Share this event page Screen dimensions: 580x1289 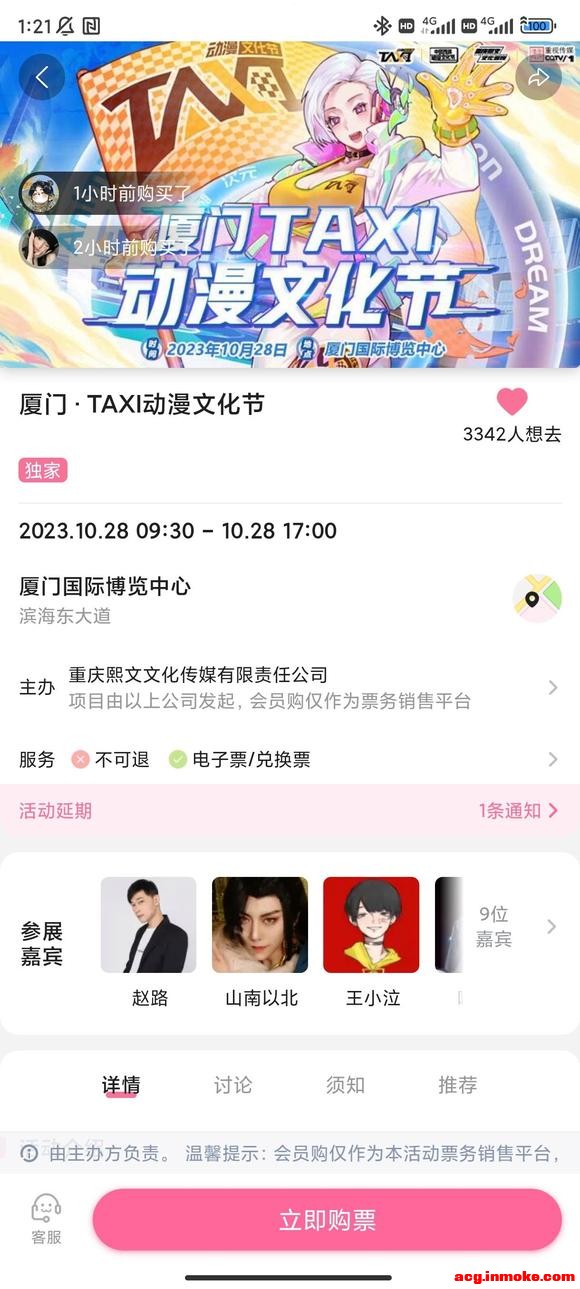coord(539,76)
